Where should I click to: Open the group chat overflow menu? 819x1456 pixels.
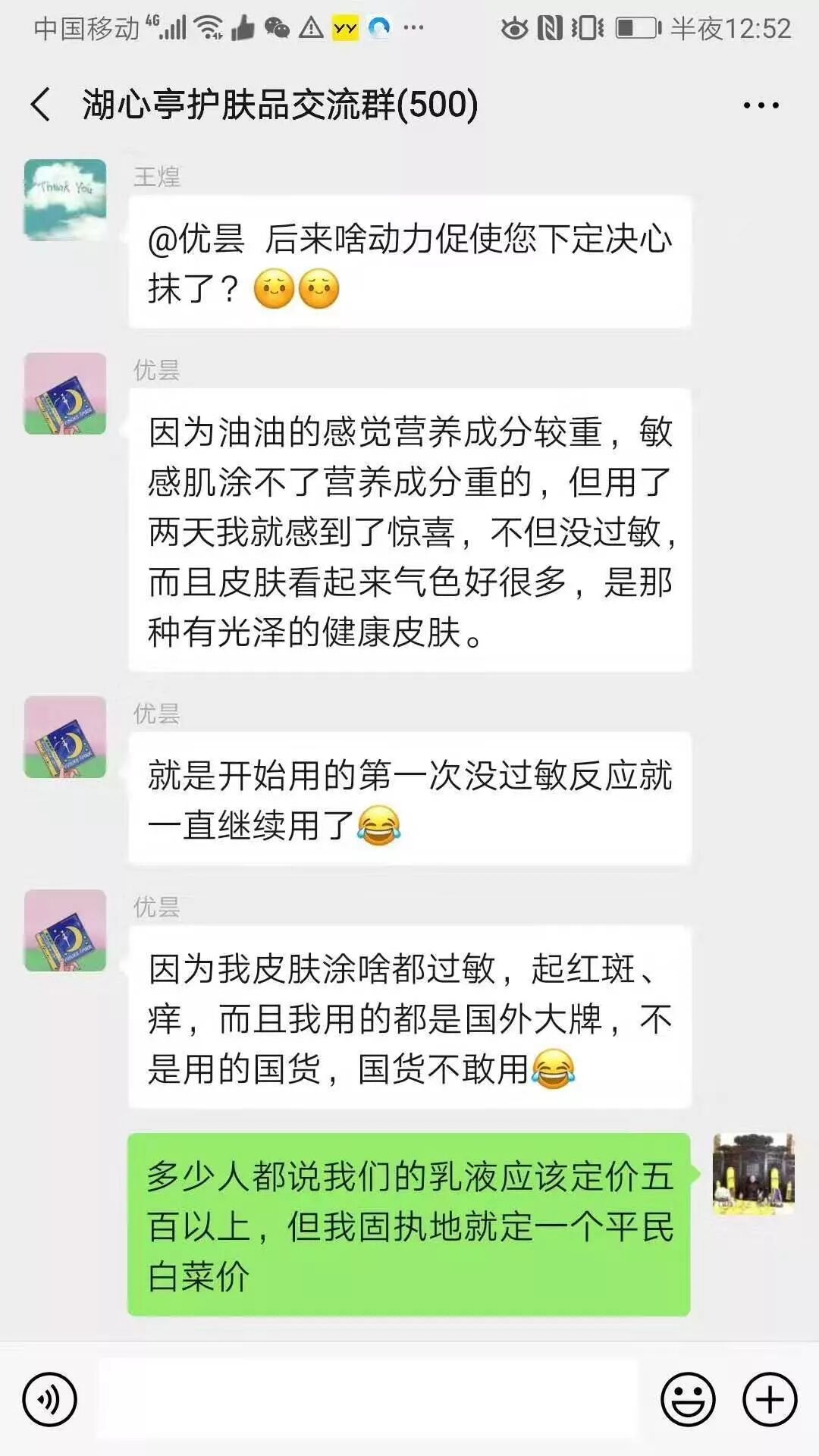point(761,105)
